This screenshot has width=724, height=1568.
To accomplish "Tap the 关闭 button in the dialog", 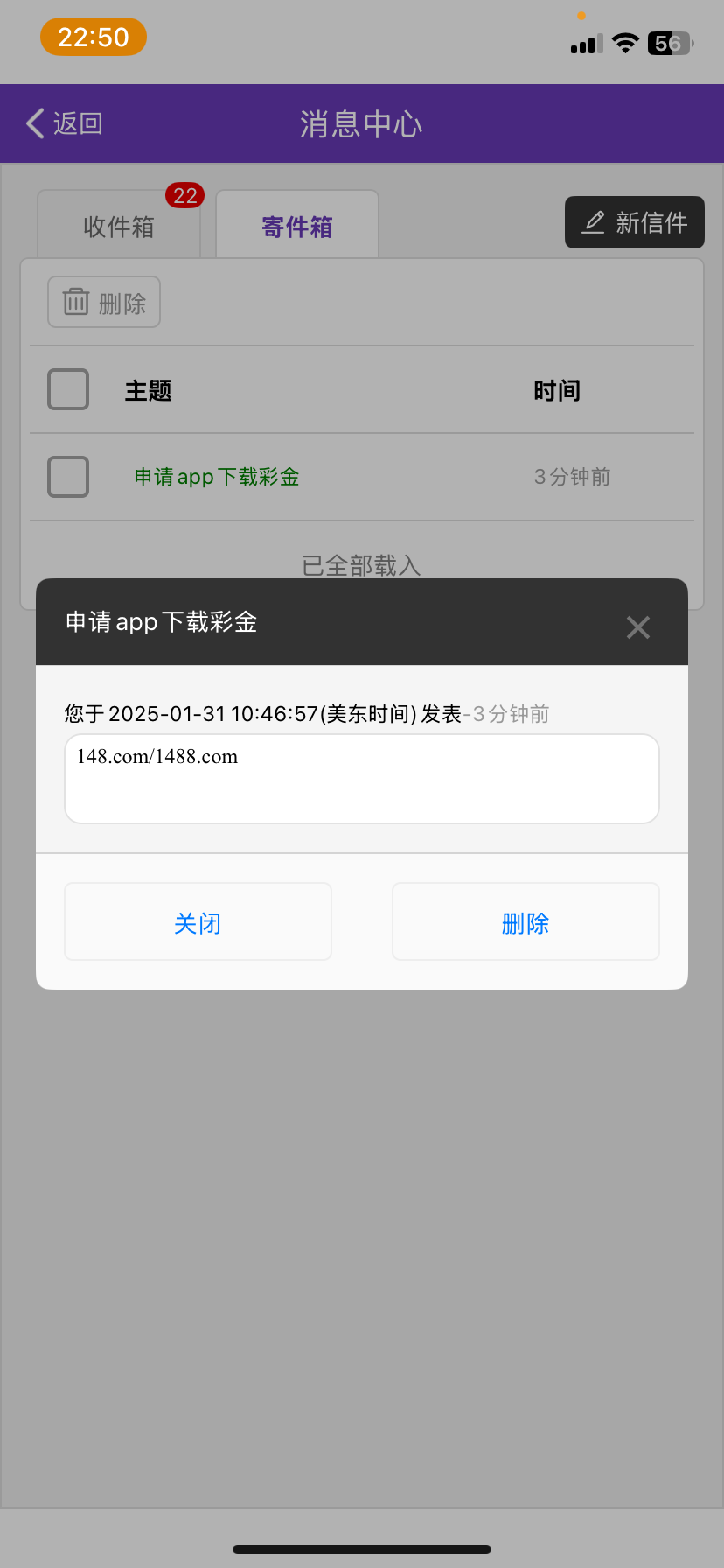I will click(x=198, y=922).
